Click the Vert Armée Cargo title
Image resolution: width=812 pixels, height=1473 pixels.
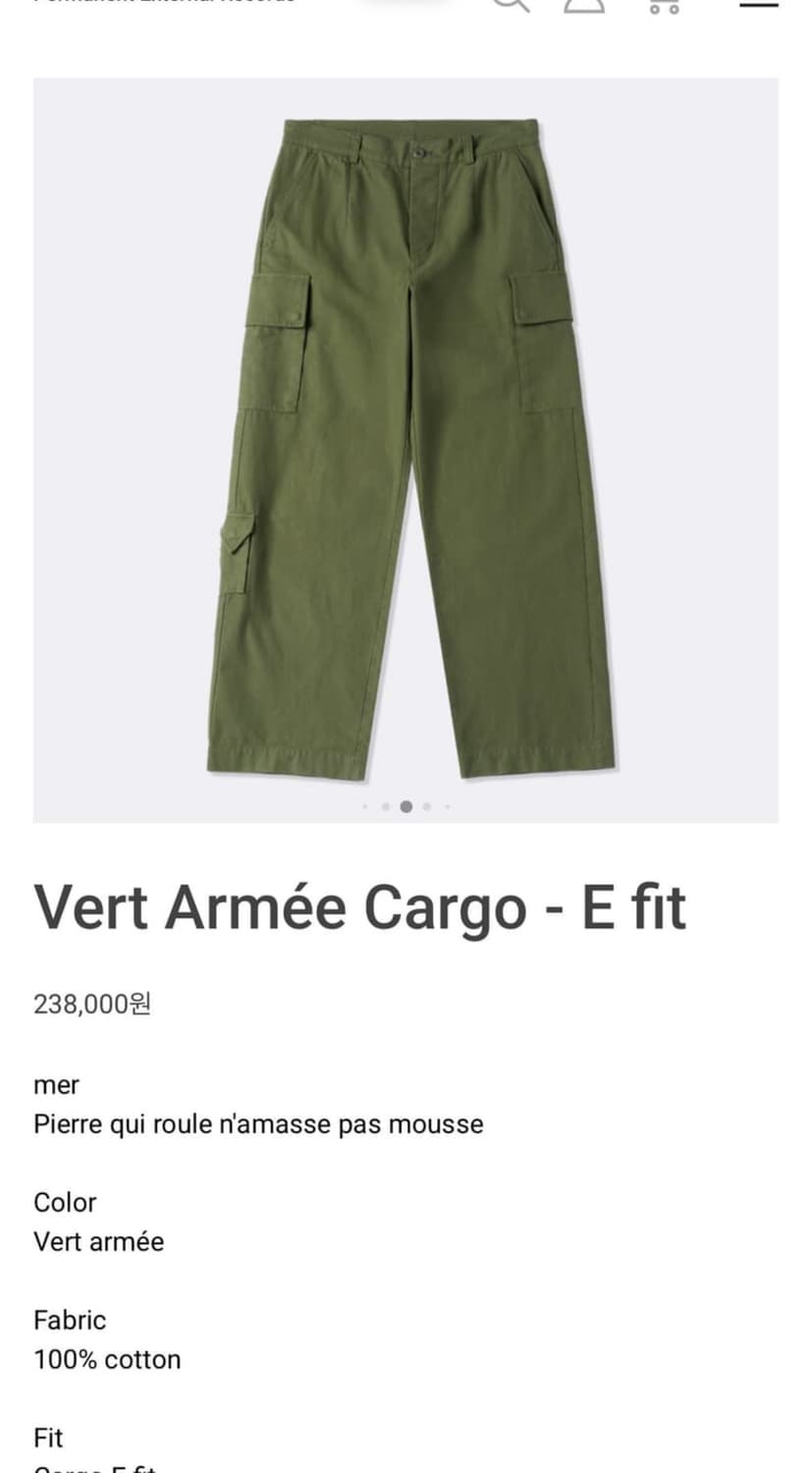pyautogui.click(x=360, y=908)
